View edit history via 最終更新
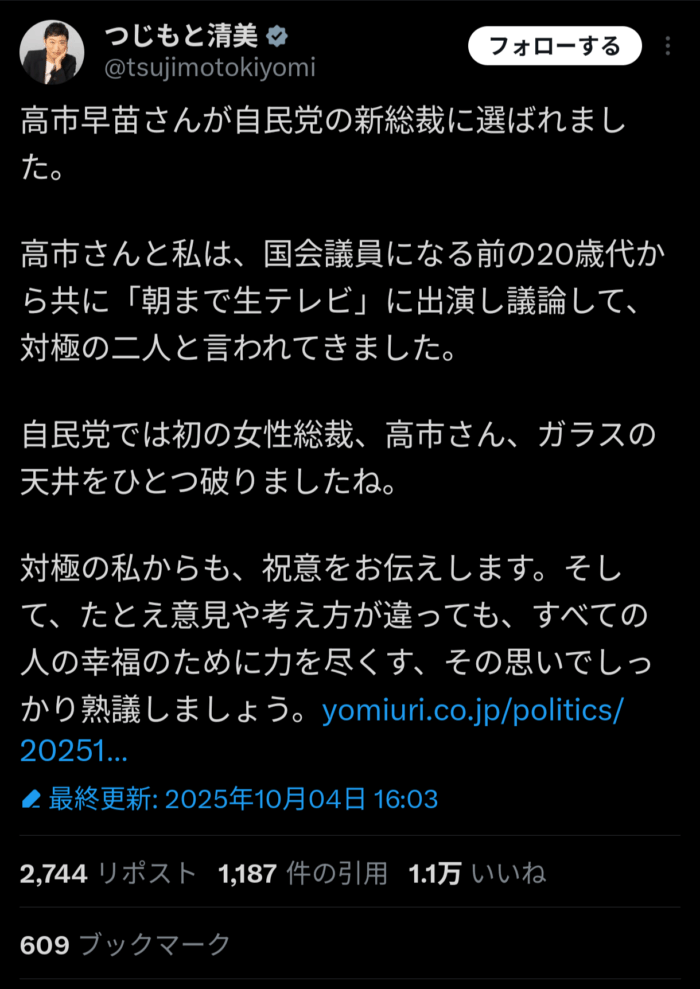 point(230,798)
